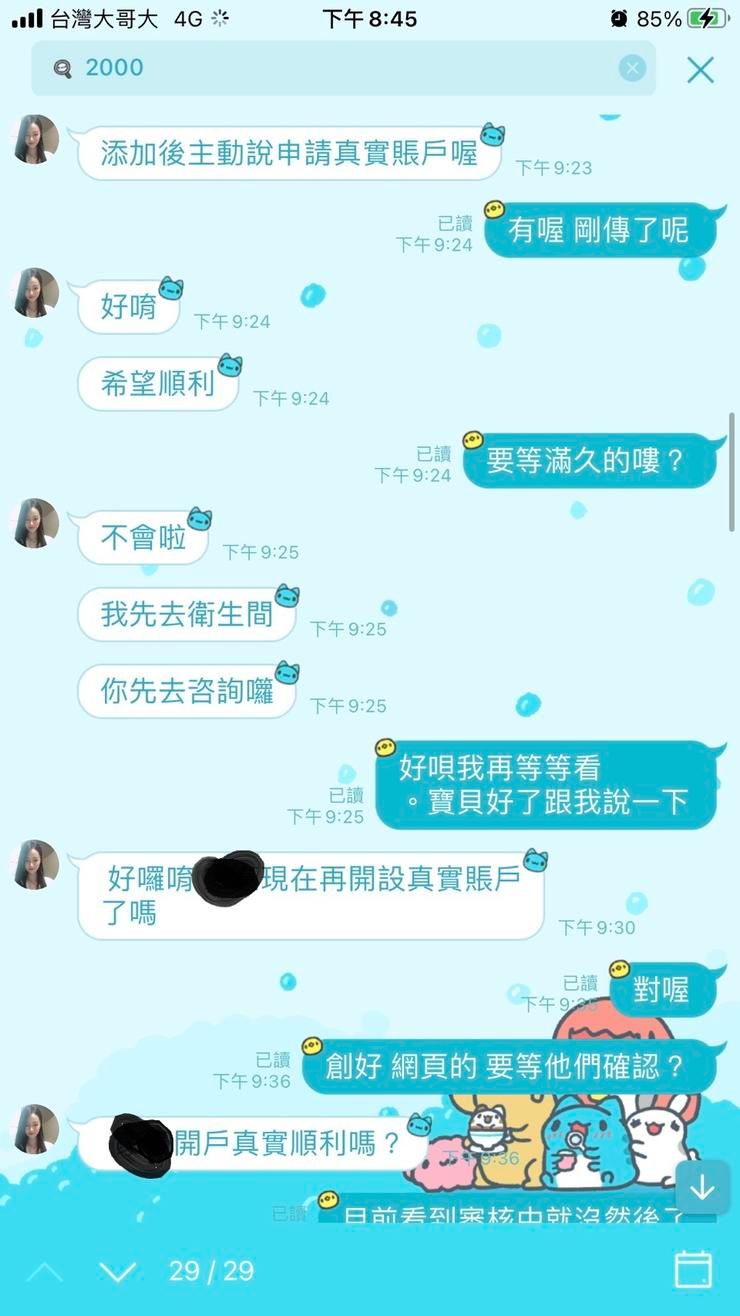Open the calendar date jump icon

[693, 1269]
